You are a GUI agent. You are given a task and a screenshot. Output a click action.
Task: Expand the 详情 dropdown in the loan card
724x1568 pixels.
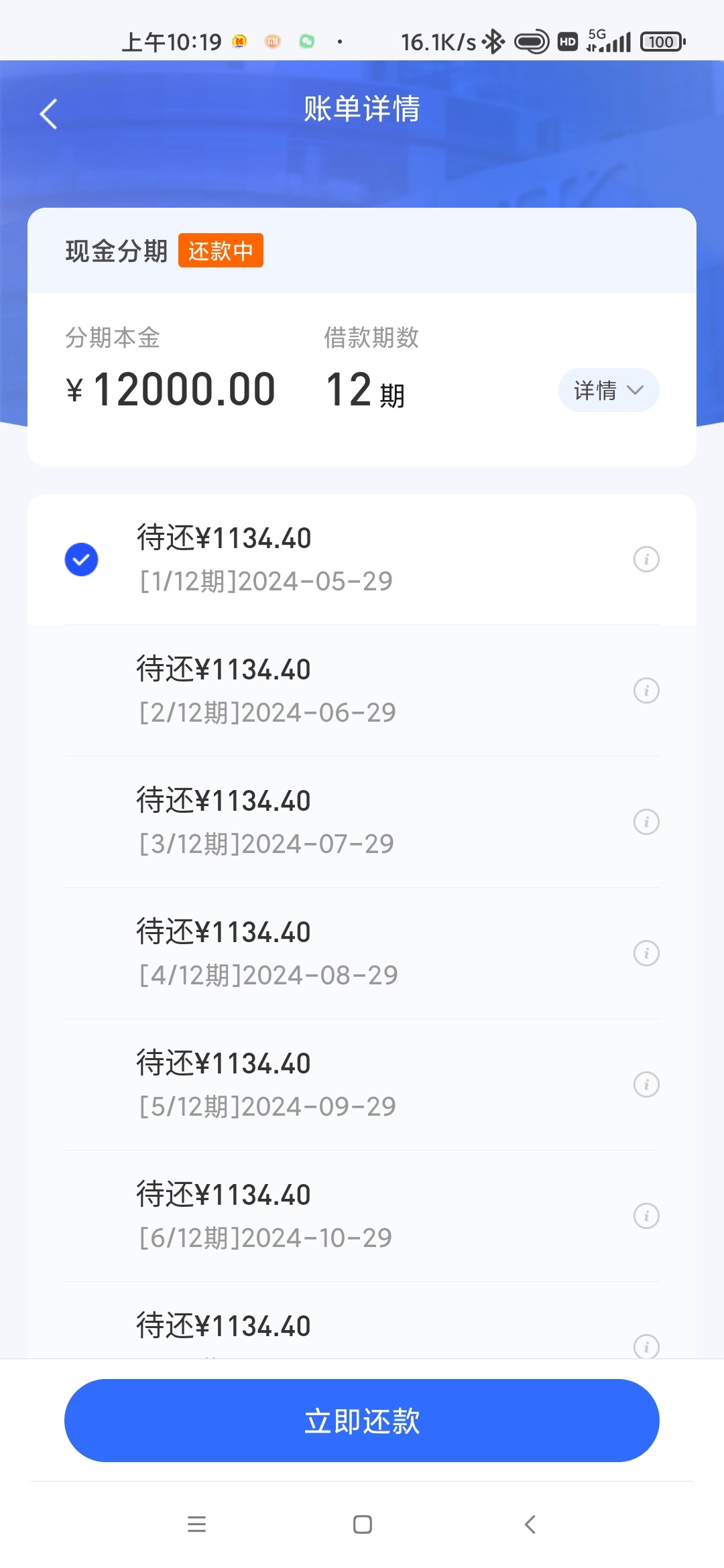coord(609,390)
